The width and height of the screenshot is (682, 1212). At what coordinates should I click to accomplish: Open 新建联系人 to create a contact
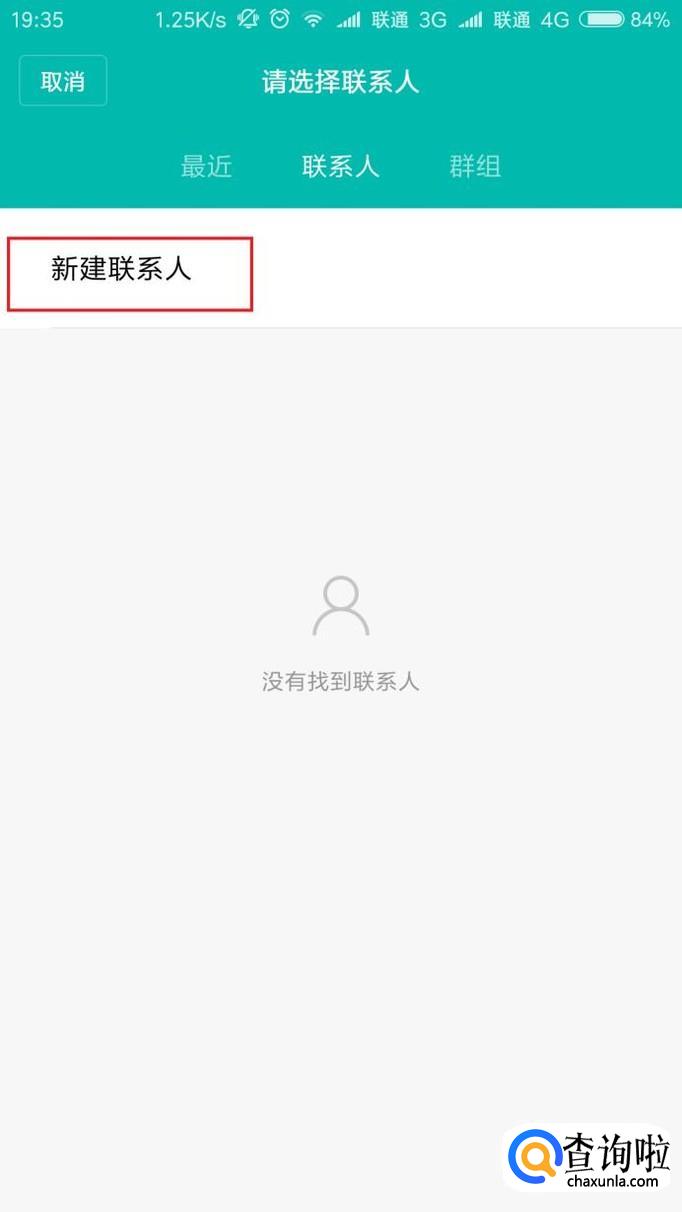point(122,269)
